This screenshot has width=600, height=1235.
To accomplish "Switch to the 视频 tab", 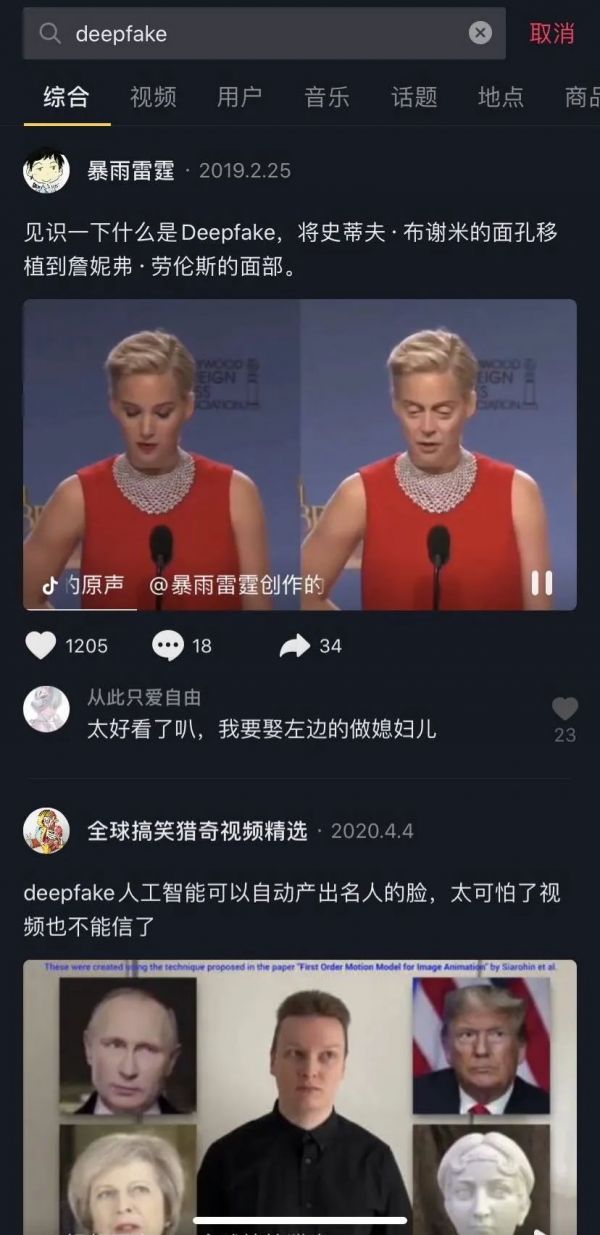I will (x=153, y=97).
